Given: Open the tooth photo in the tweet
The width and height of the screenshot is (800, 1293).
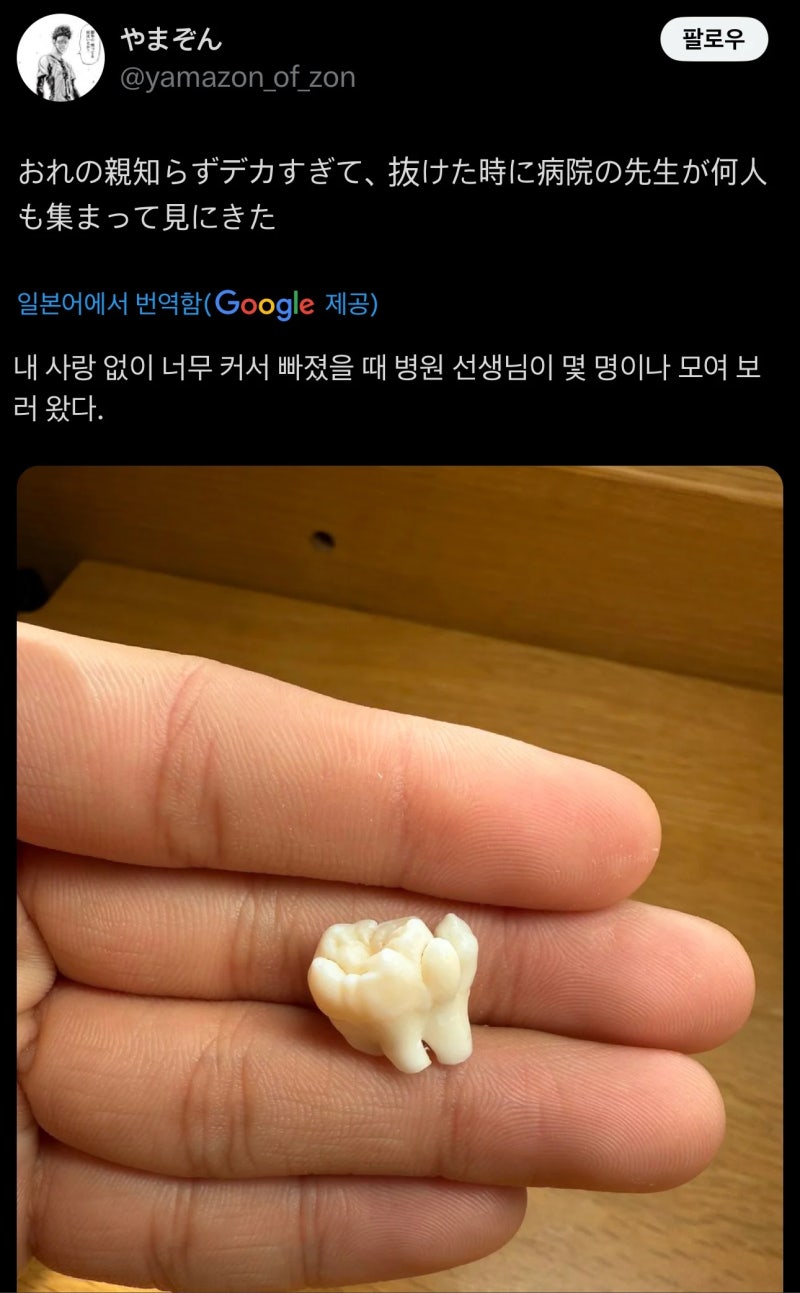Looking at the screenshot, I should click(x=400, y=878).
